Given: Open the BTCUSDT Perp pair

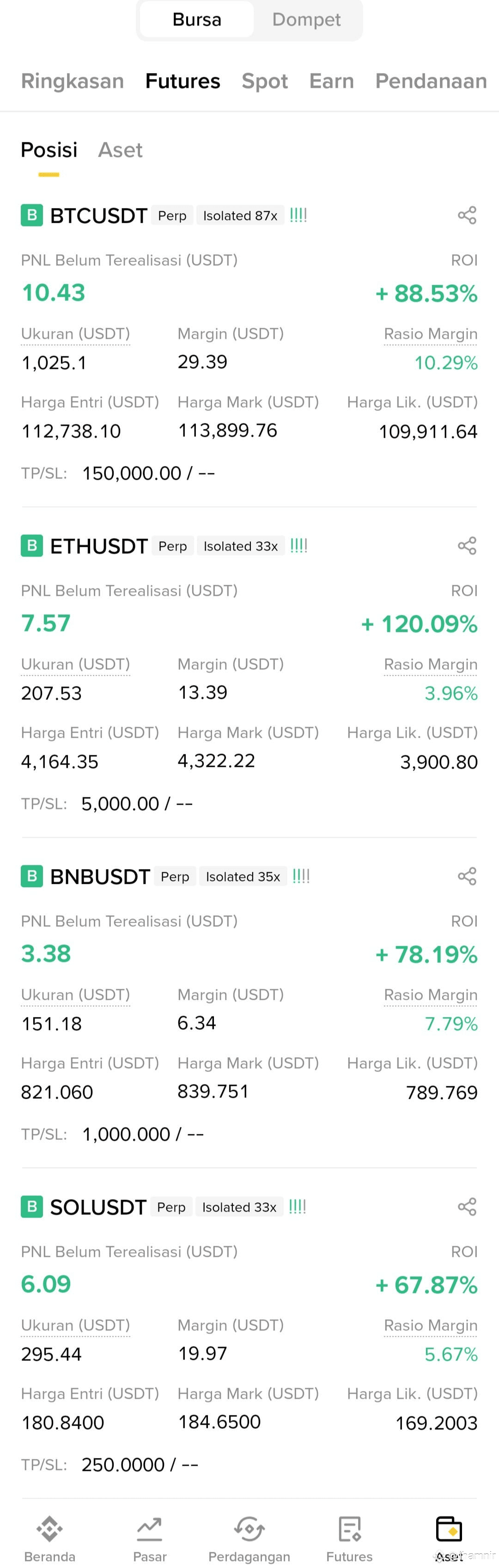Looking at the screenshot, I should coord(98,215).
